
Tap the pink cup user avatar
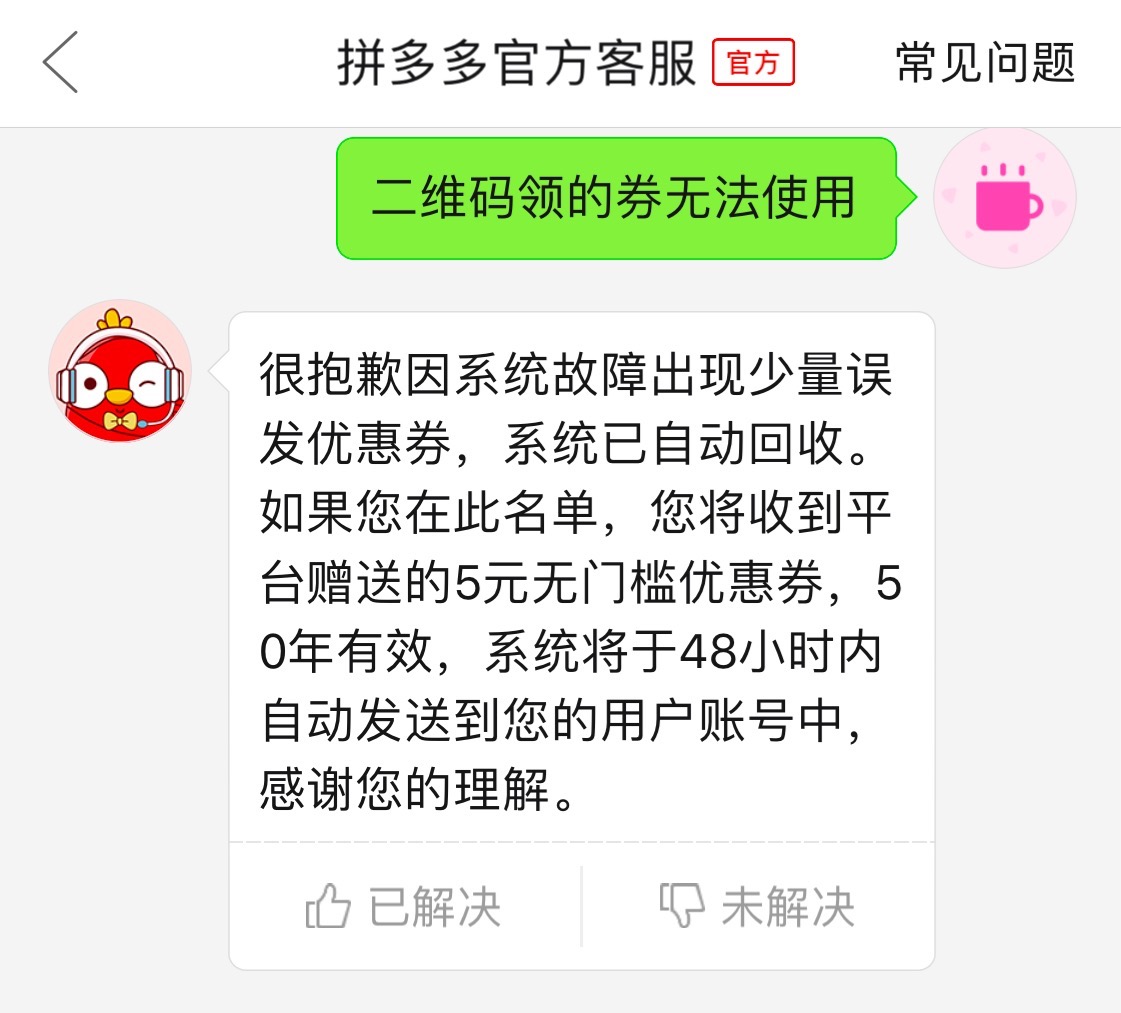(x=1004, y=197)
